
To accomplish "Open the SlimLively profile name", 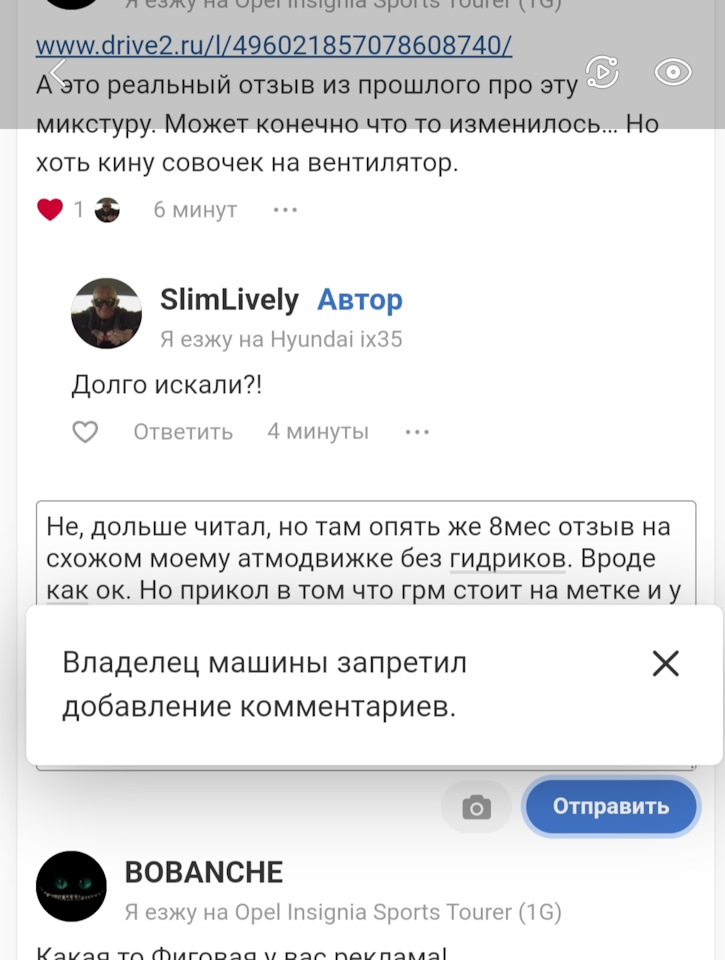I will coord(229,300).
